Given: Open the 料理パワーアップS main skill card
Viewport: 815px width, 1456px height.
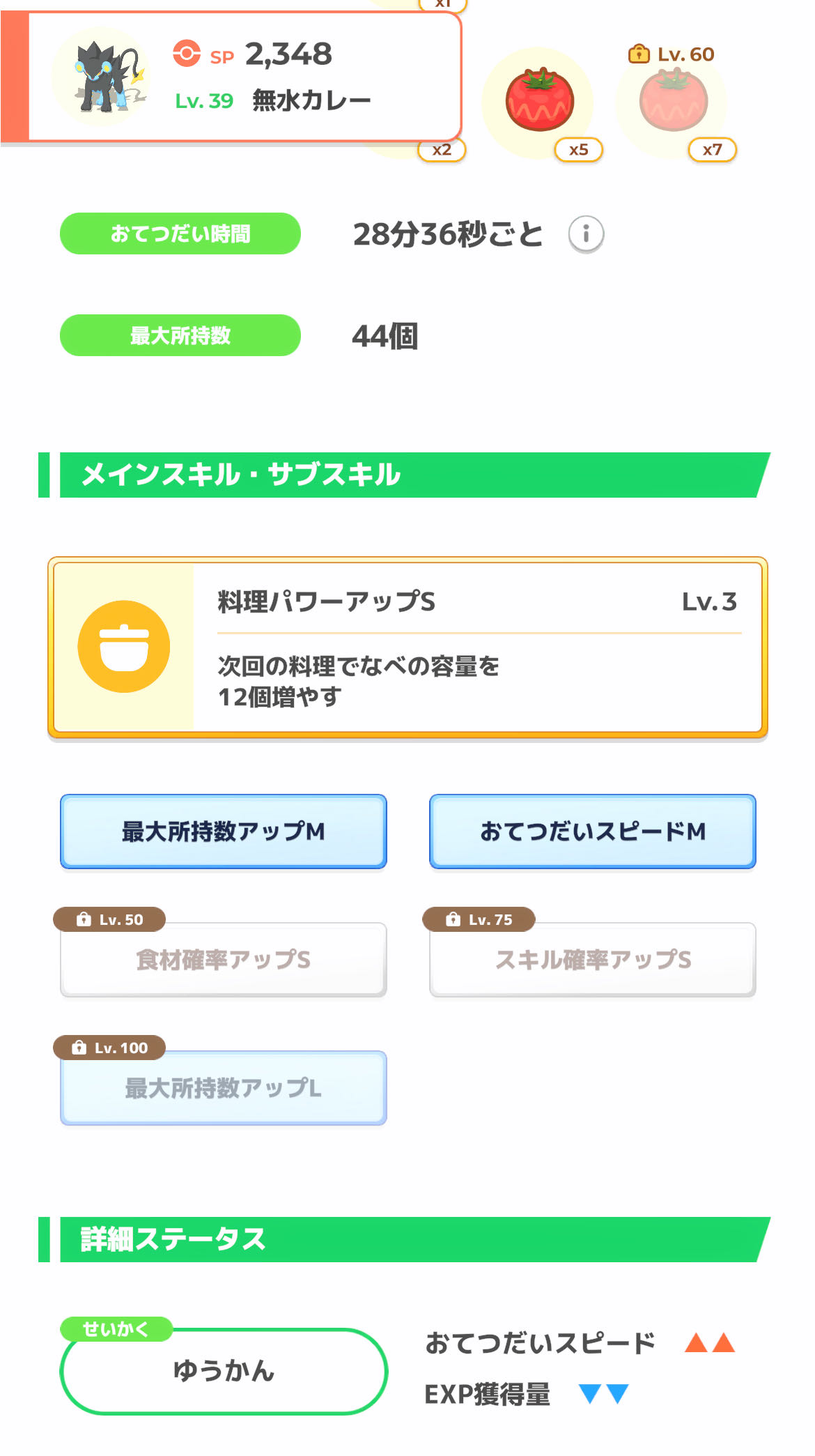Looking at the screenshot, I should point(407,647).
